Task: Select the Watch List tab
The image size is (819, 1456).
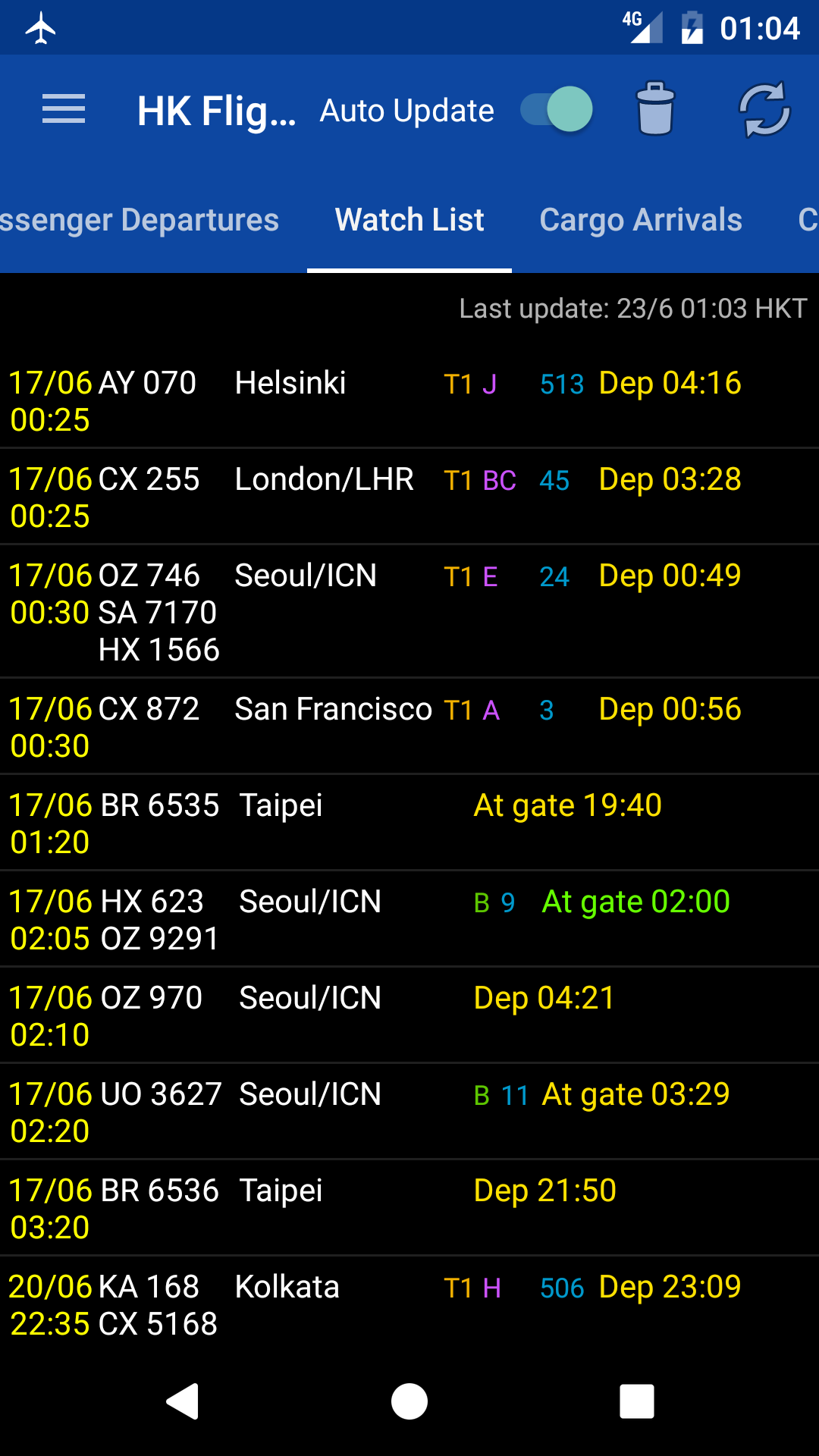Action: click(x=409, y=220)
